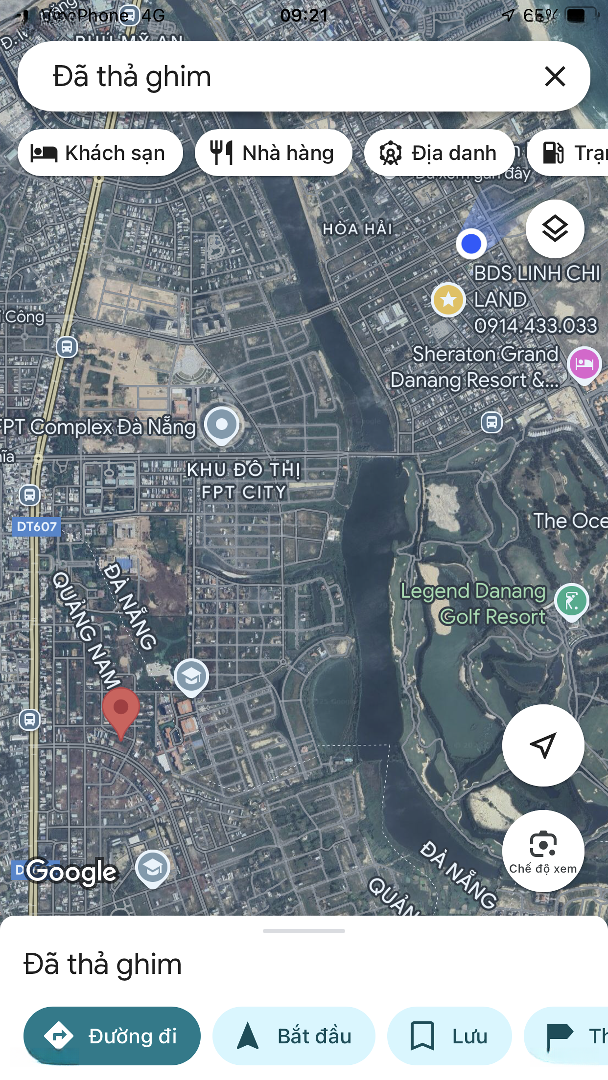The height and width of the screenshot is (1080, 608).
Task: Center map on my location
Action: [543, 745]
